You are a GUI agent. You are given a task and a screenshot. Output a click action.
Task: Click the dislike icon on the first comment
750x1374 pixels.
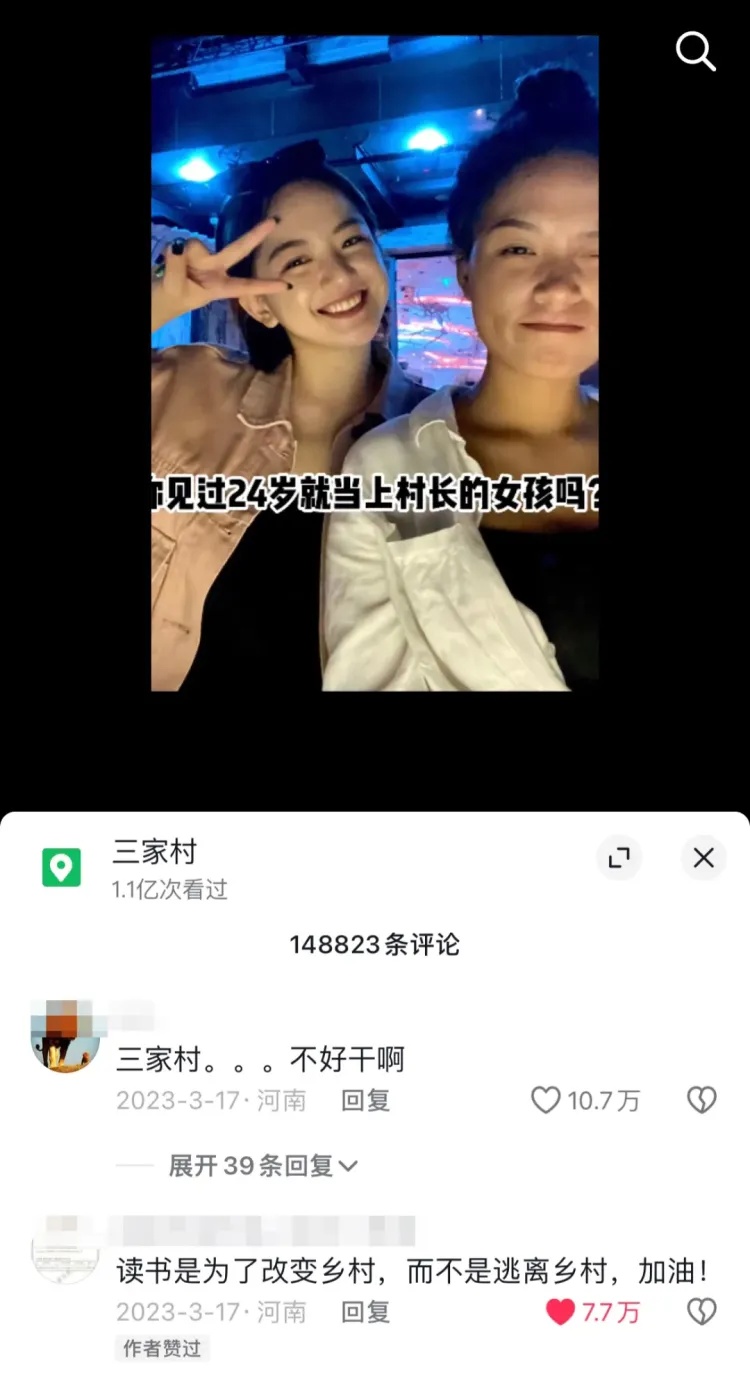[701, 1100]
